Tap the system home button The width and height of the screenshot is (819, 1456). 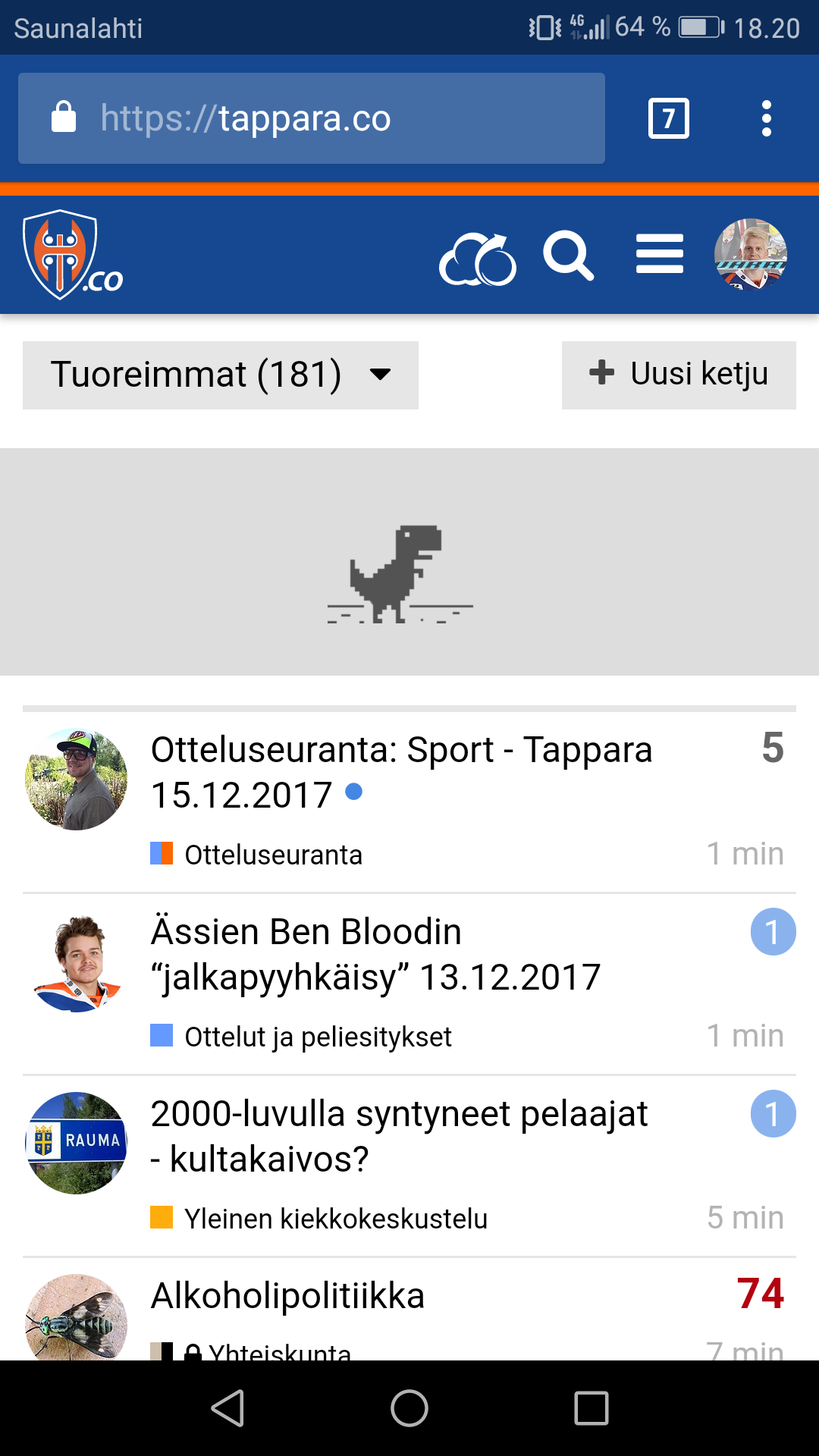(x=409, y=1408)
